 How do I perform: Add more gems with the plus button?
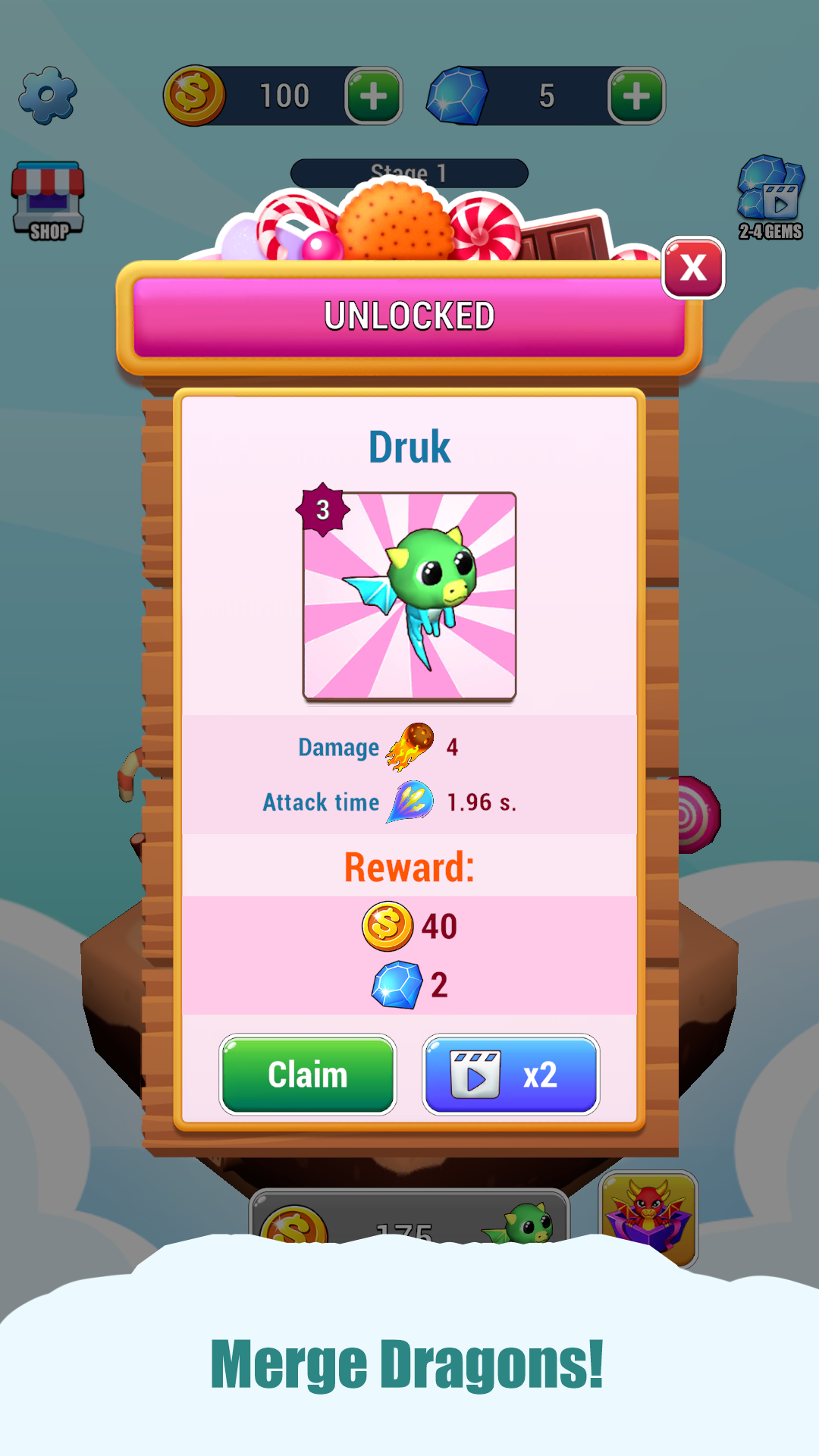pos(636,93)
